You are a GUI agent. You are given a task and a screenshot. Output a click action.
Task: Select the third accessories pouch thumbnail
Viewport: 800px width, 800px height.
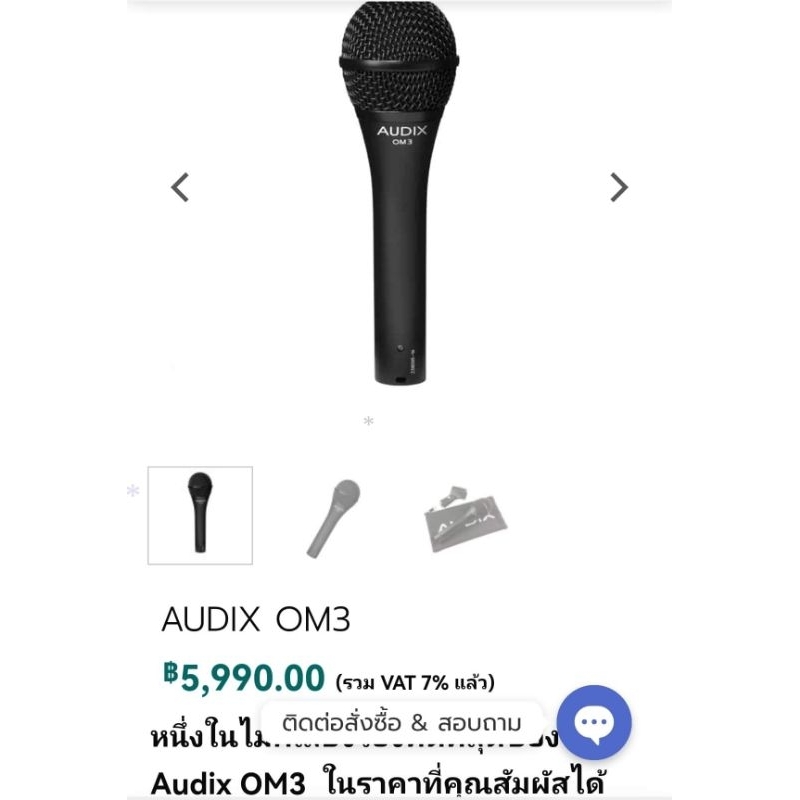pyautogui.click(x=463, y=516)
